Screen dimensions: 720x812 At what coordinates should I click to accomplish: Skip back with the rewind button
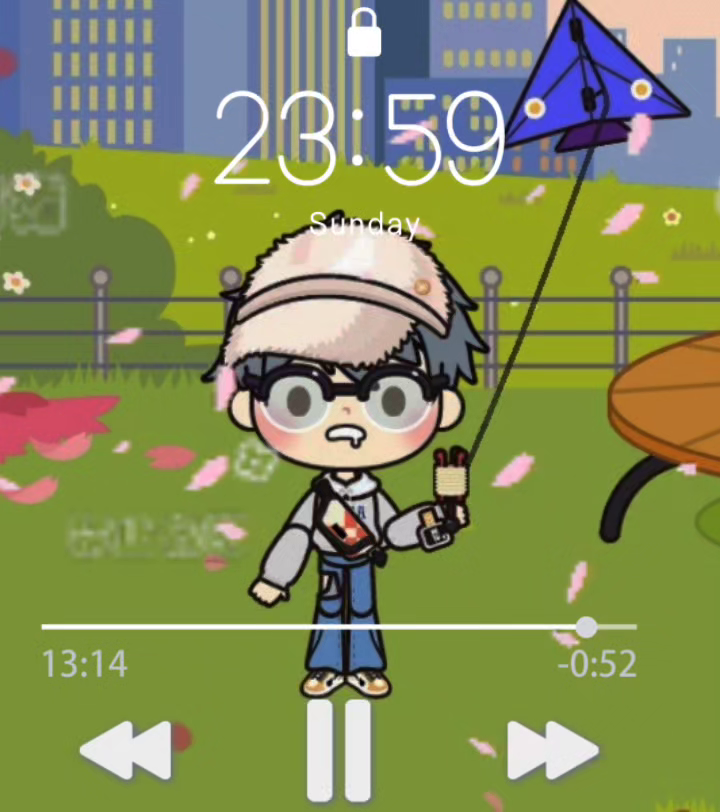tap(126, 750)
